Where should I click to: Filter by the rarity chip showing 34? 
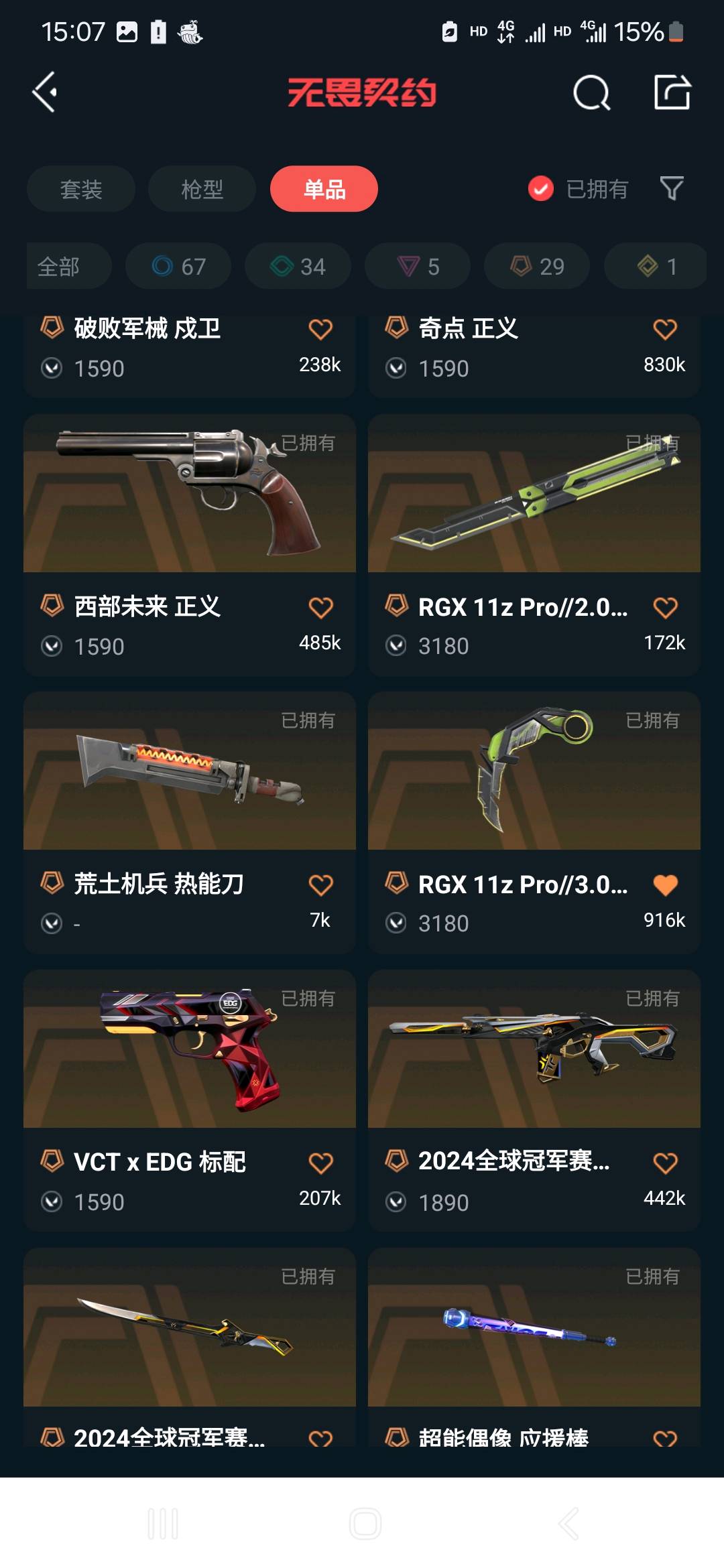point(298,266)
